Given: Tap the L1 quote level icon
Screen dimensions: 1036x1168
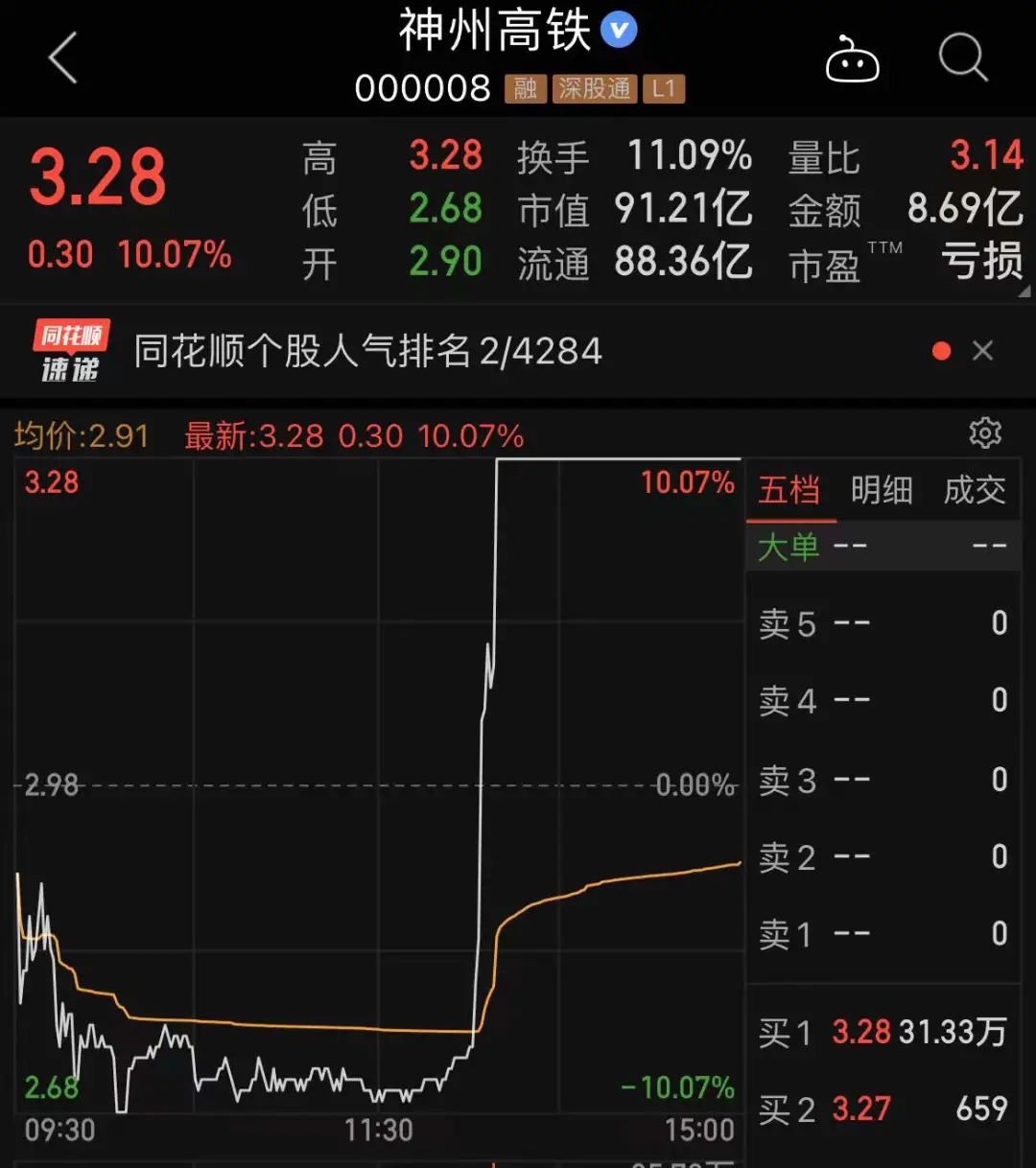Looking at the screenshot, I should click(x=664, y=88).
